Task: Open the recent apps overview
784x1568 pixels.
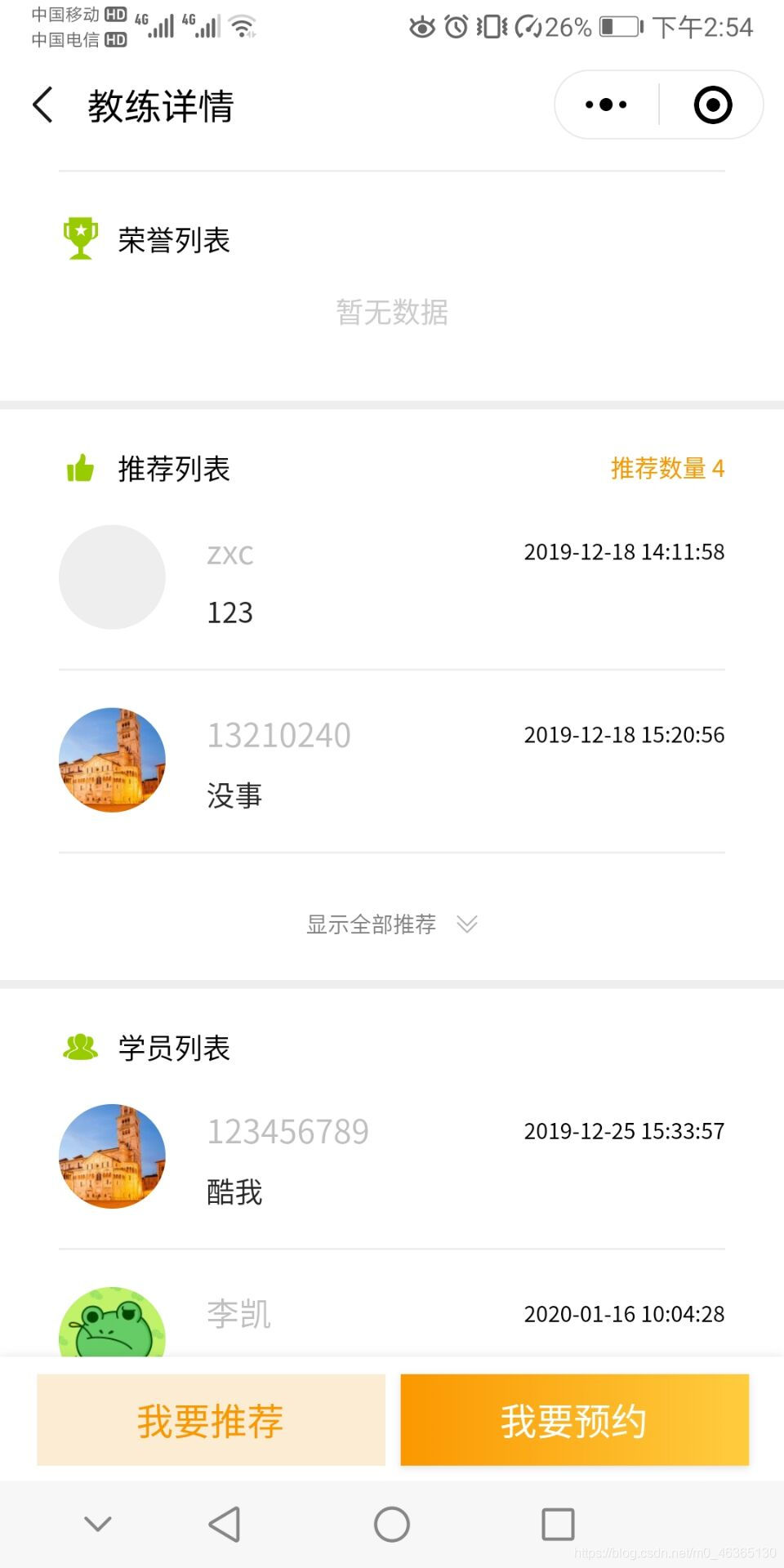Action: [558, 1524]
